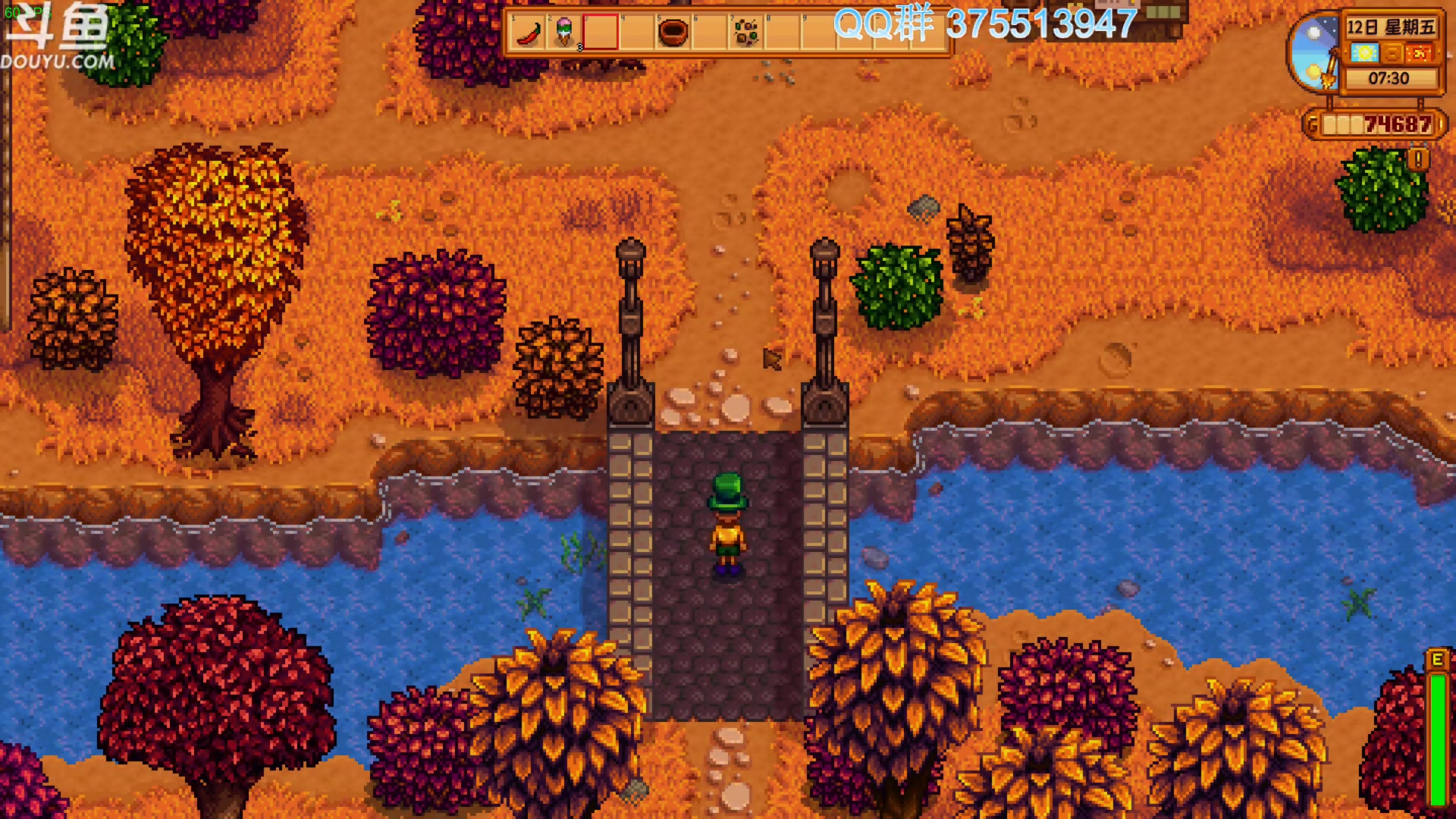Open the quest journal exclamation icon
The width and height of the screenshot is (1456, 819).
point(1418,159)
